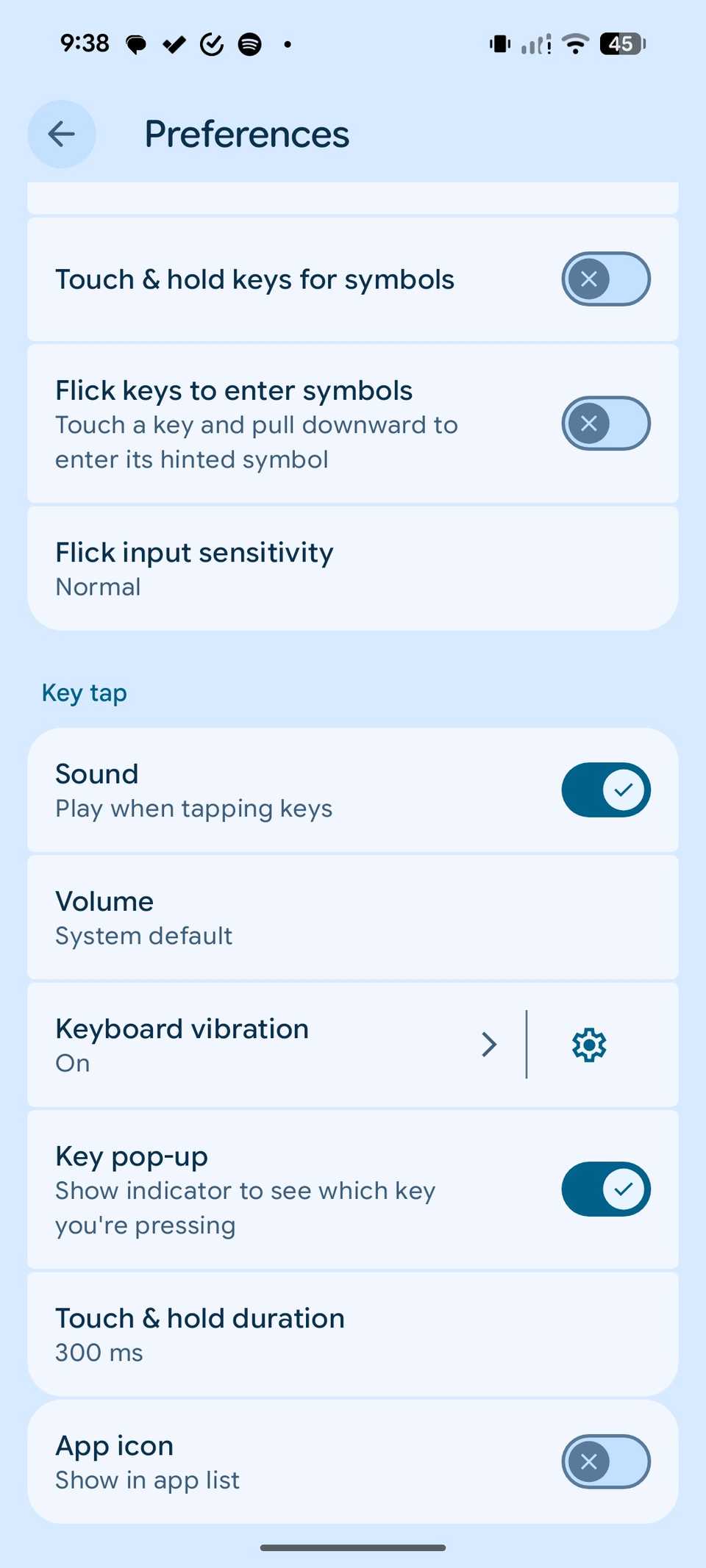Disable key tap Sound toggle
This screenshot has height=1568, width=706.
pyautogui.click(x=605, y=790)
